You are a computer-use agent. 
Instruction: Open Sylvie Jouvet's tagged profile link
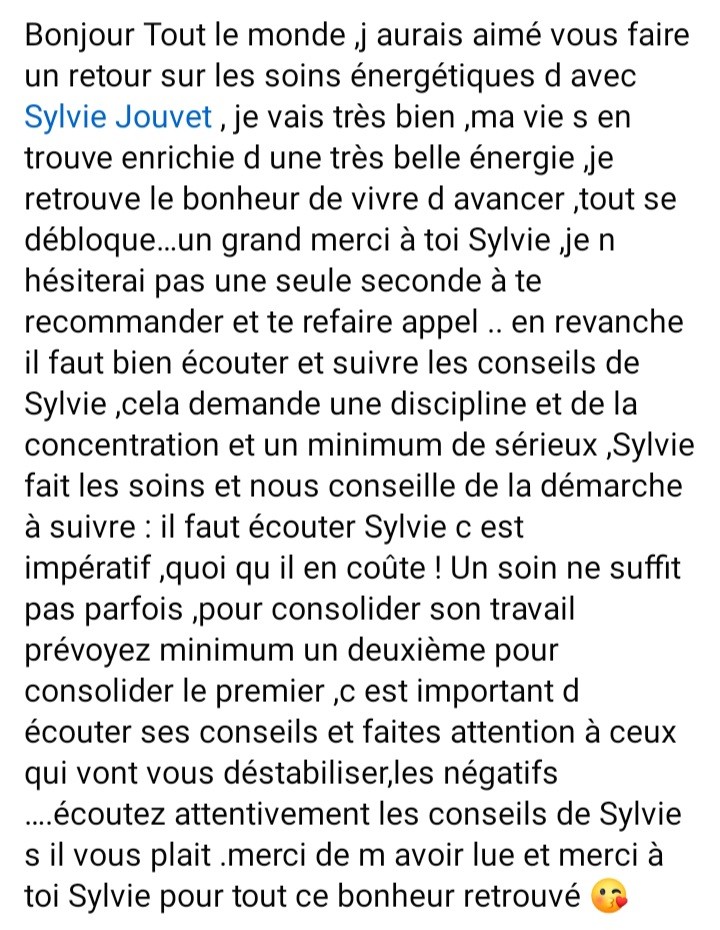coord(117,118)
